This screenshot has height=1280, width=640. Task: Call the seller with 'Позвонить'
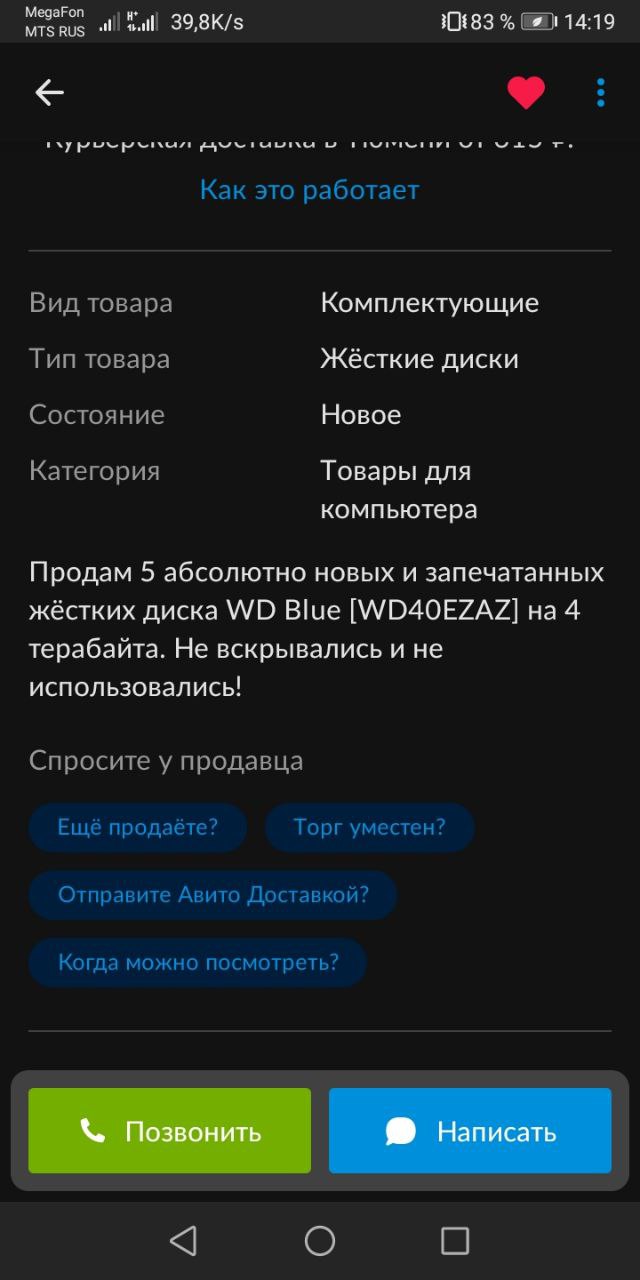tap(170, 1131)
